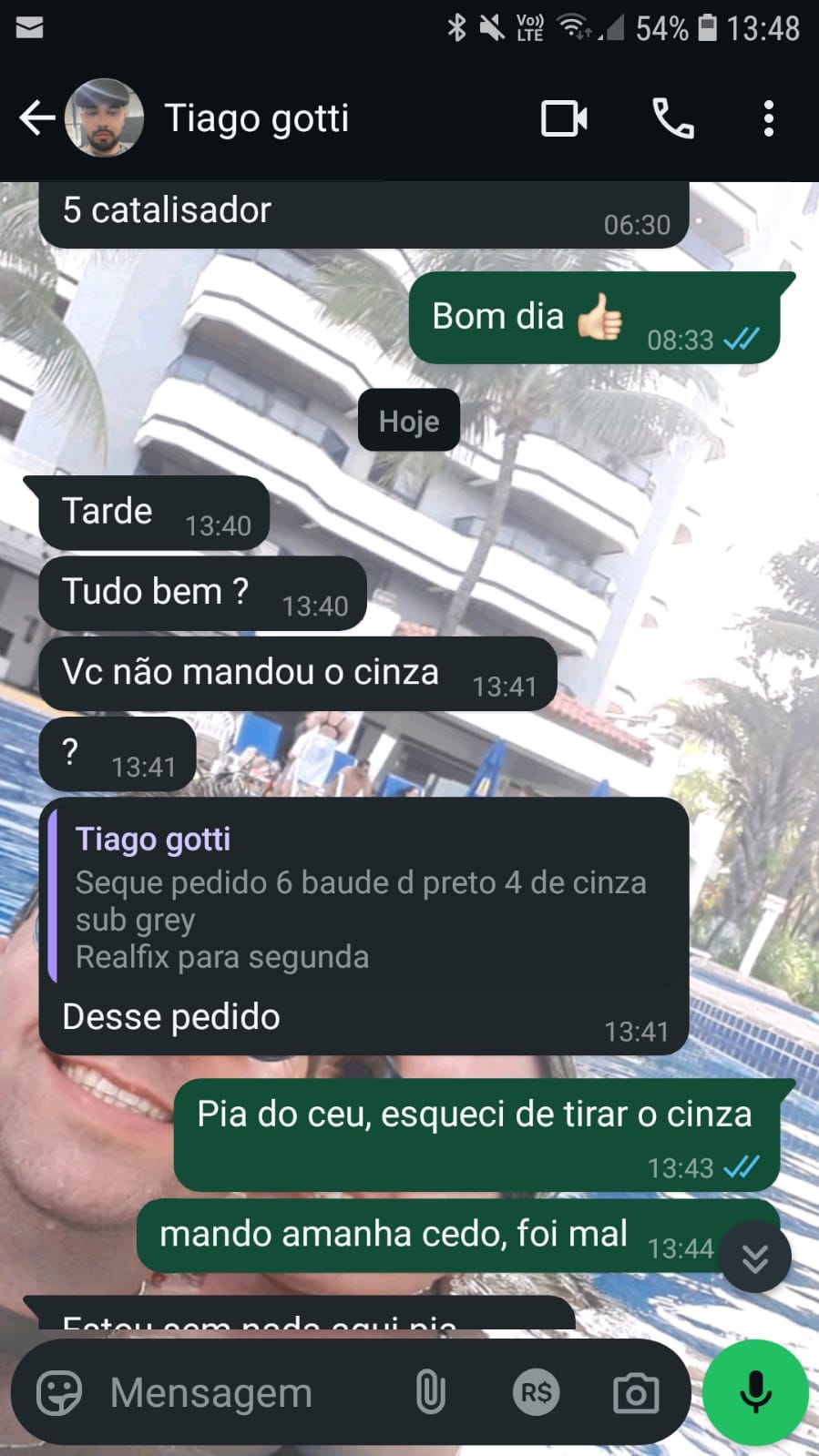
Task: Open the emoji and sticker picker
Action: point(59,1392)
